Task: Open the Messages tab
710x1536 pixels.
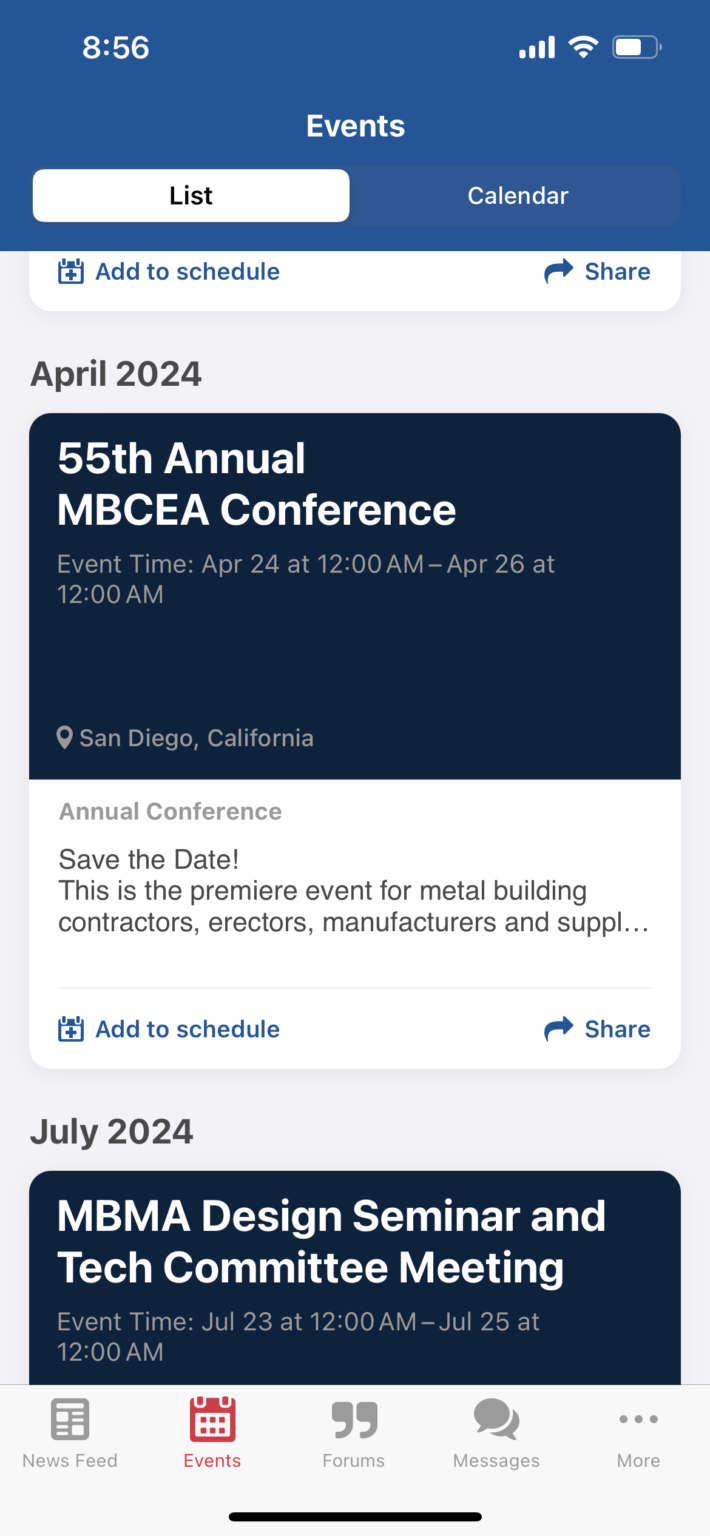Action: [496, 1434]
